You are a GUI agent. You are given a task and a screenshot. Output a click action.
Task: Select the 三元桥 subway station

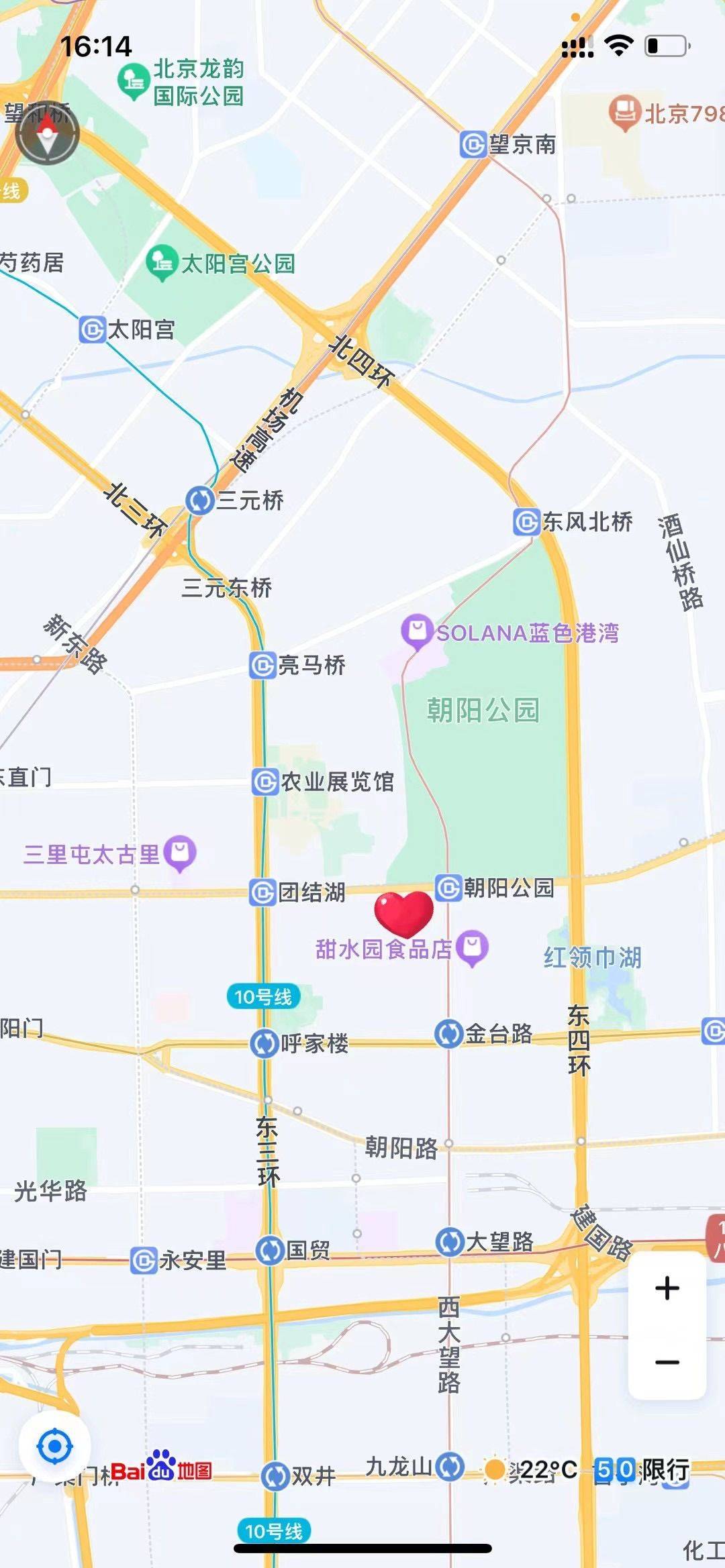pyautogui.click(x=199, y=501)
